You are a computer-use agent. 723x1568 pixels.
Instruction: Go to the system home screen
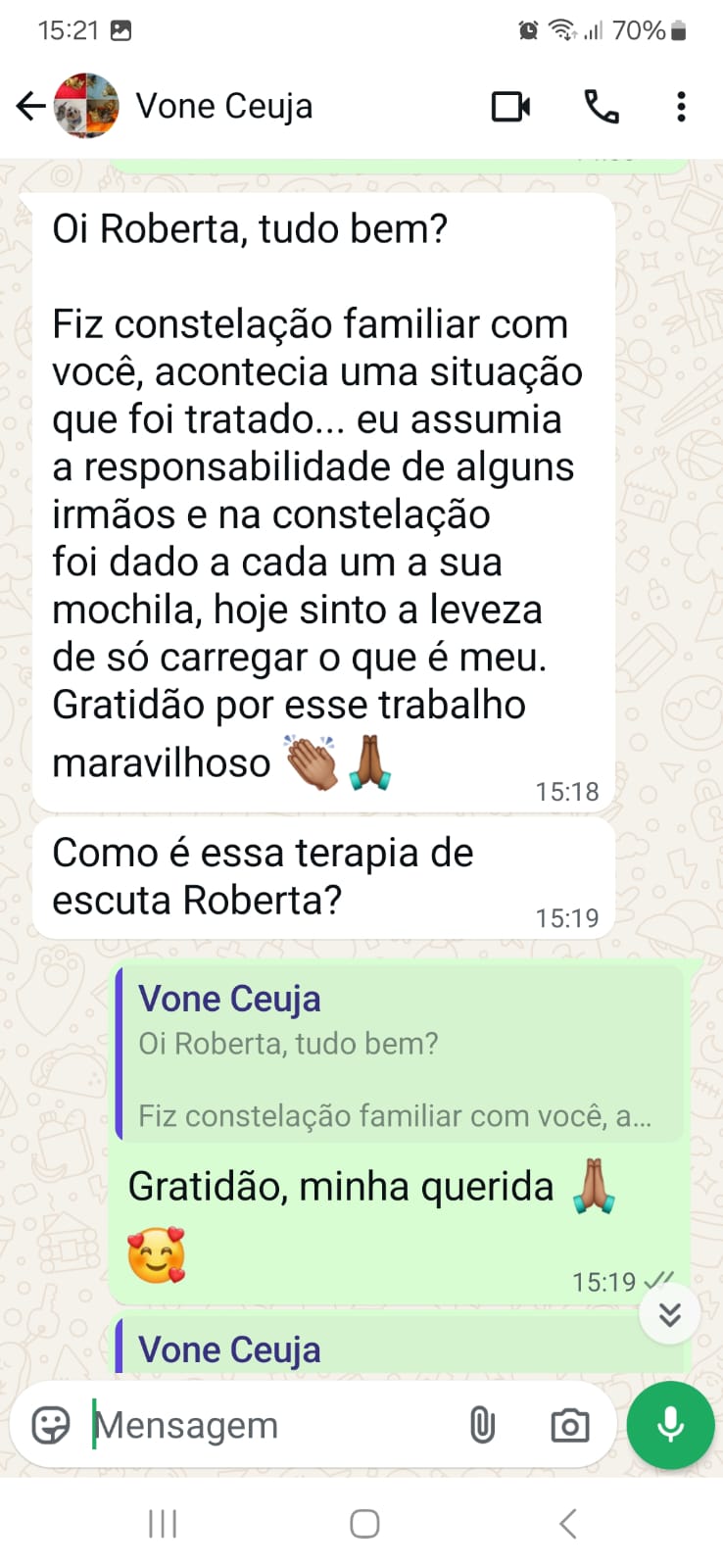click(364, 1524)
